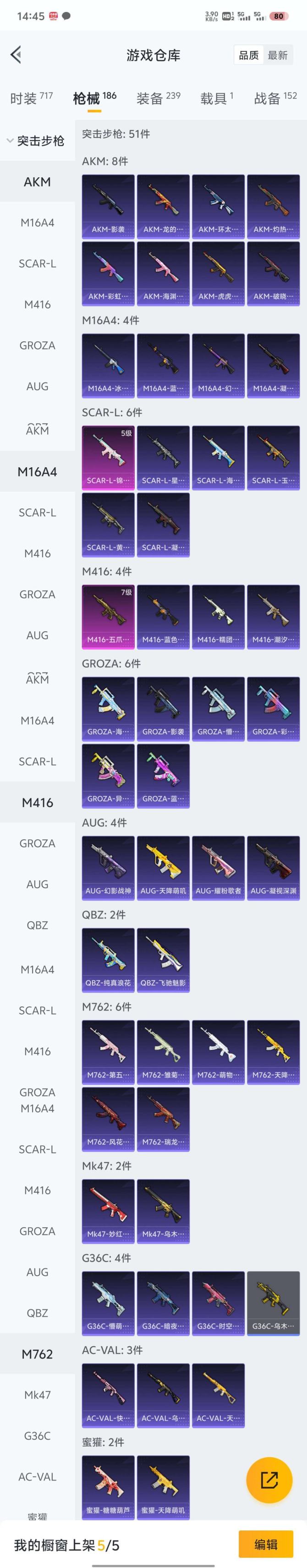Open the 蜜獾-糖糖葫芦 skin
Image resolution: width=307 pixels, height=1568 pixels.
[109, 1486]
